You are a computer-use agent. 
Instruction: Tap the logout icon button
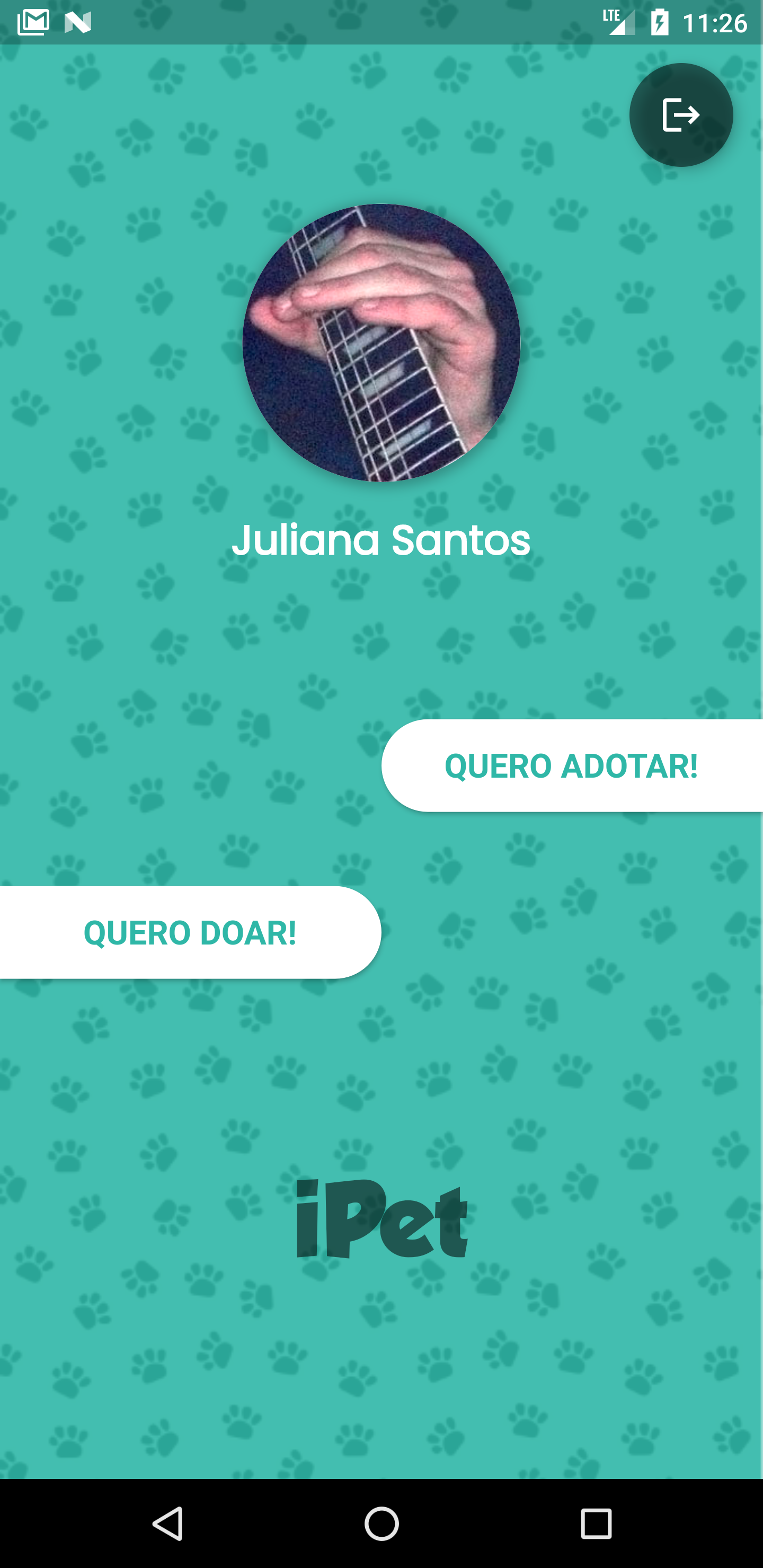tap(680, 115)
